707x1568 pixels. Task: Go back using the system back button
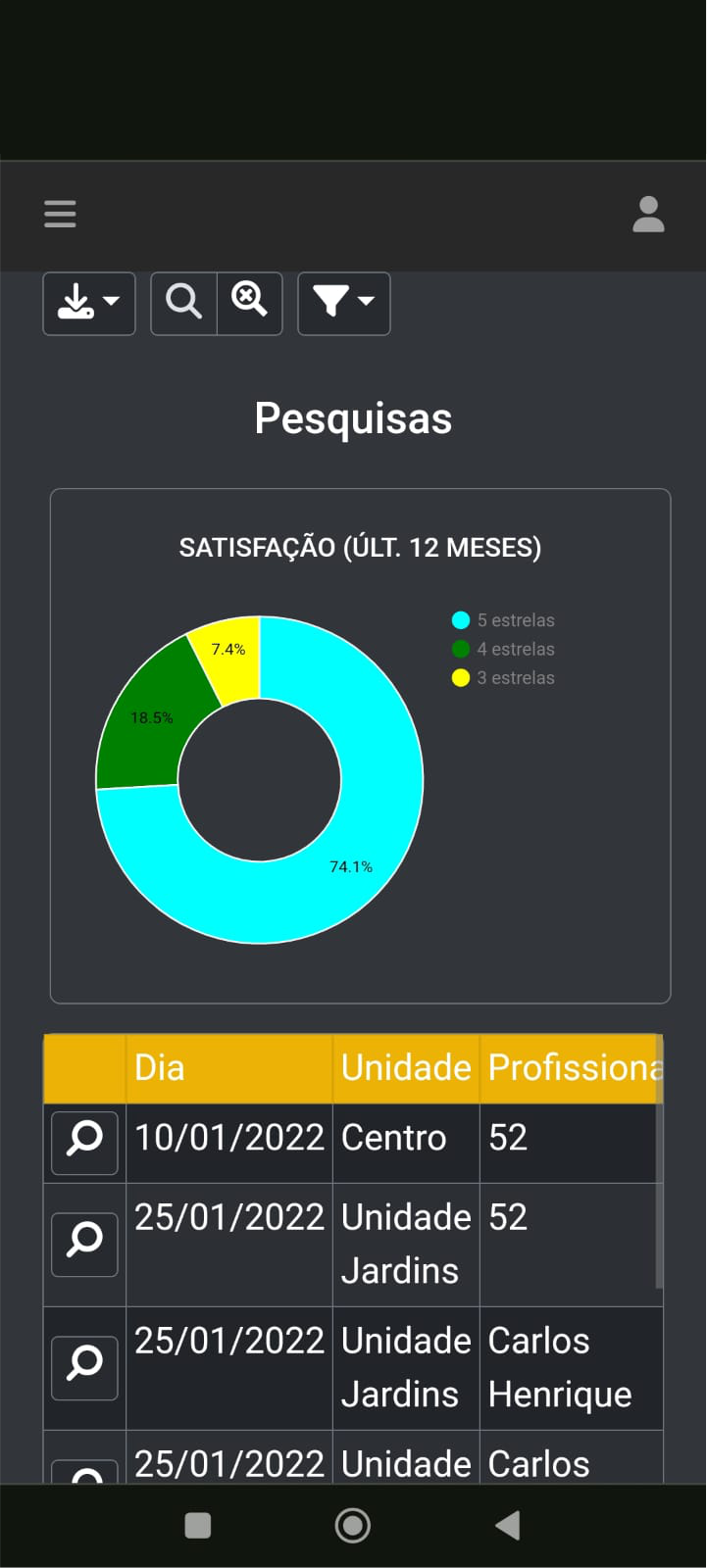point(507,1525)
